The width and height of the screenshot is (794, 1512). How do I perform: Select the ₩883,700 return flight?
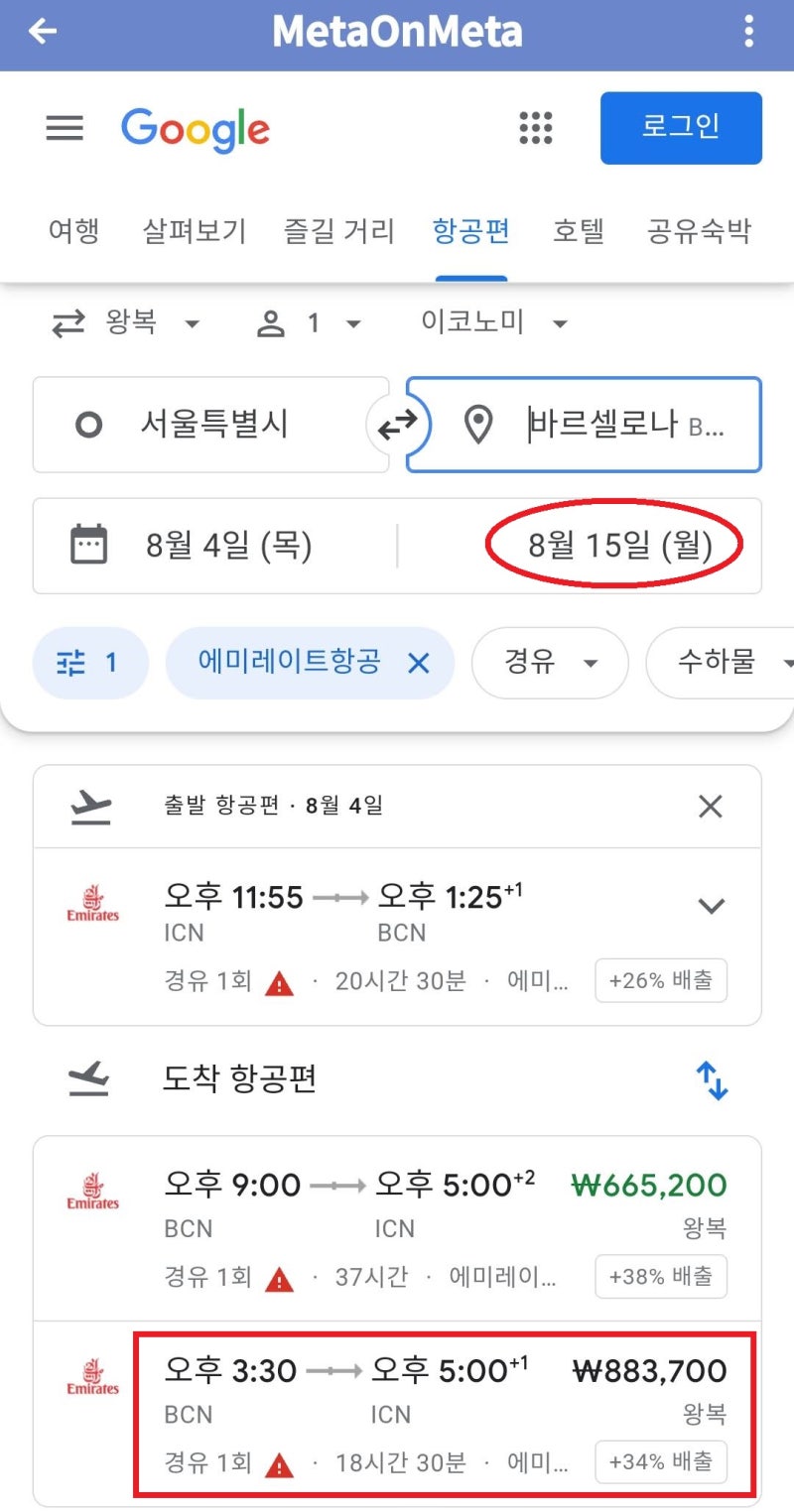(446, 1416)
